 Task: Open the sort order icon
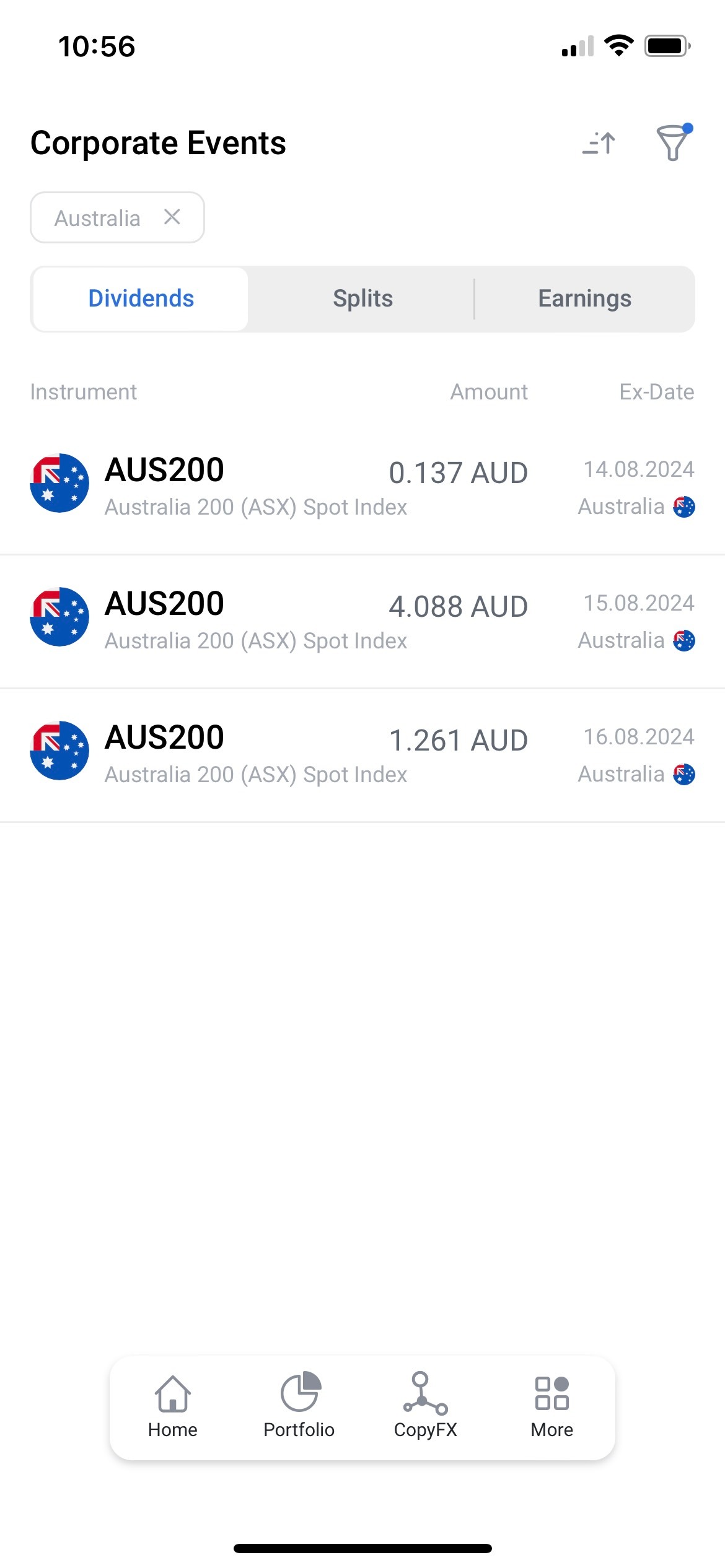coord(599,143)
